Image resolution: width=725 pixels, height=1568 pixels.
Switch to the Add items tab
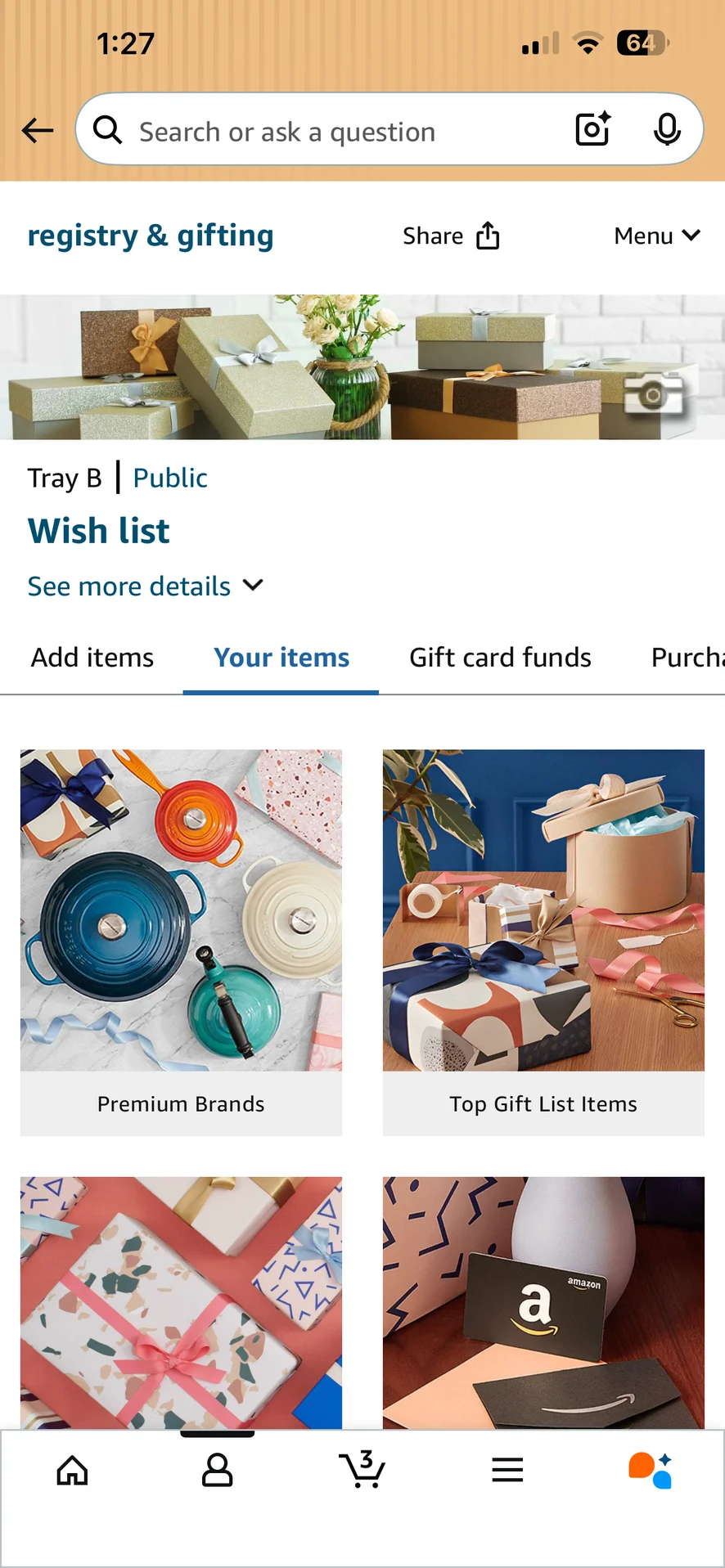[92, 658]
